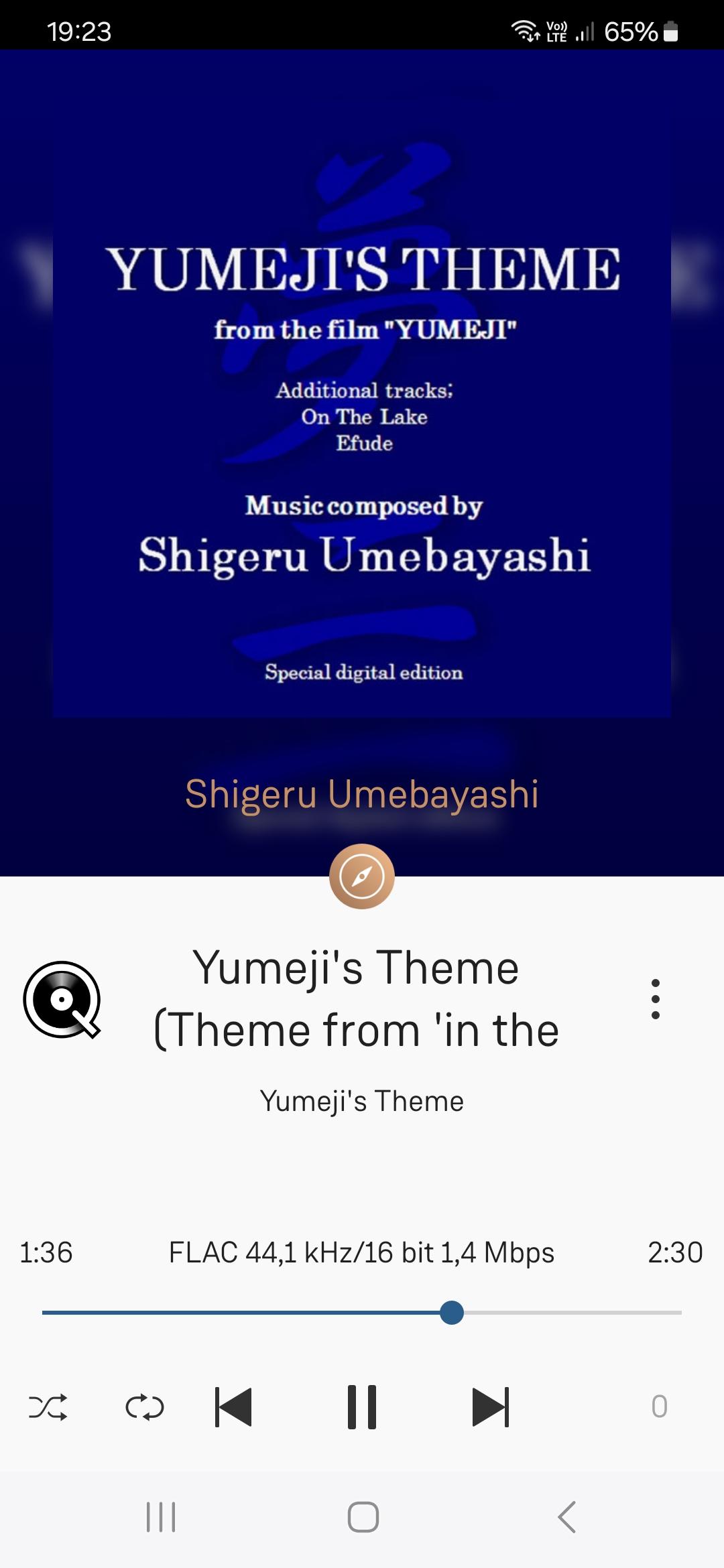Toggle shuffle mode
Viewport: 724px width, 1568px height.
pos(48,1407)
